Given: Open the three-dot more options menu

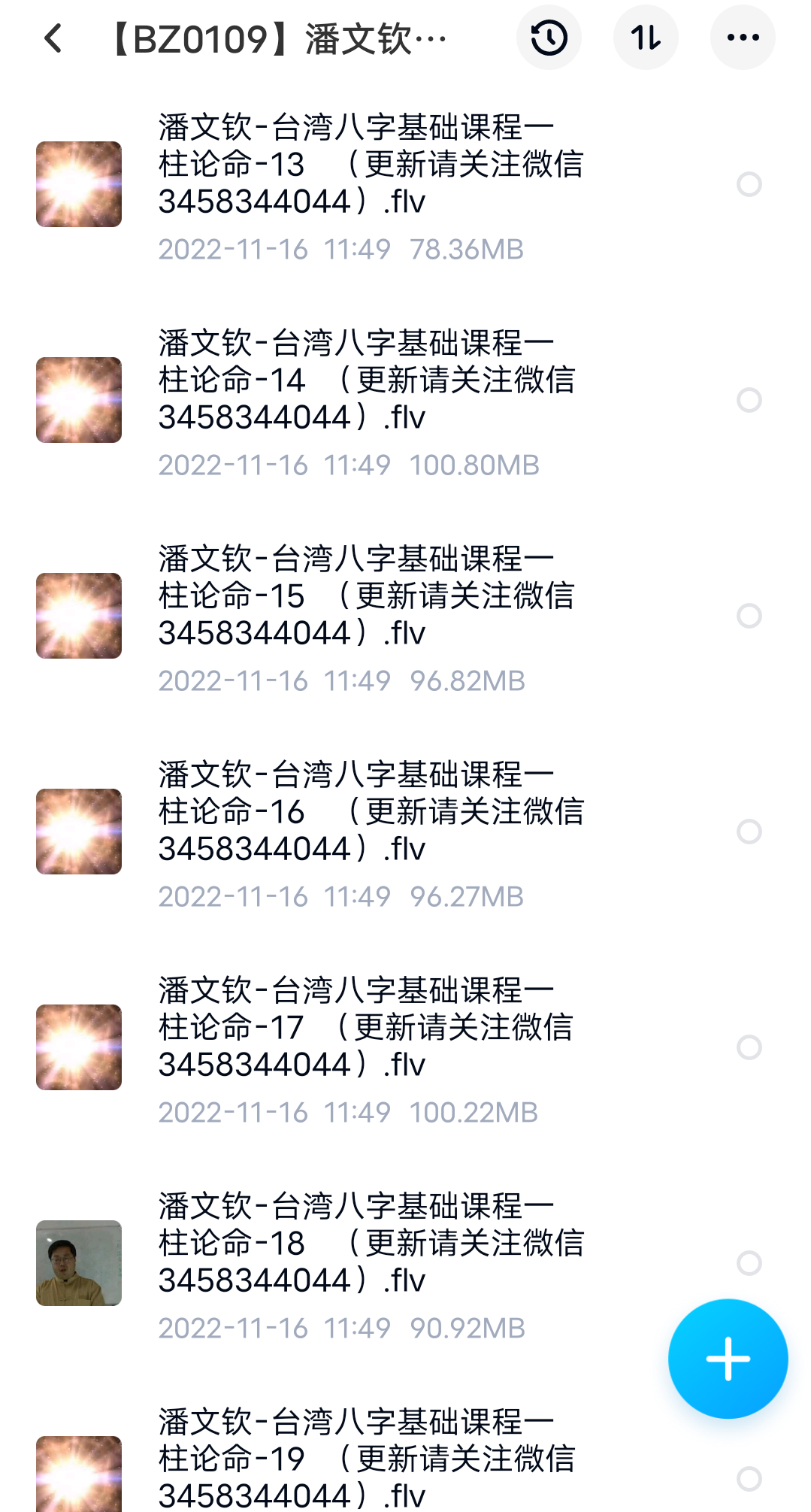Looking at the screenshot, I should (x=743, y=38).
